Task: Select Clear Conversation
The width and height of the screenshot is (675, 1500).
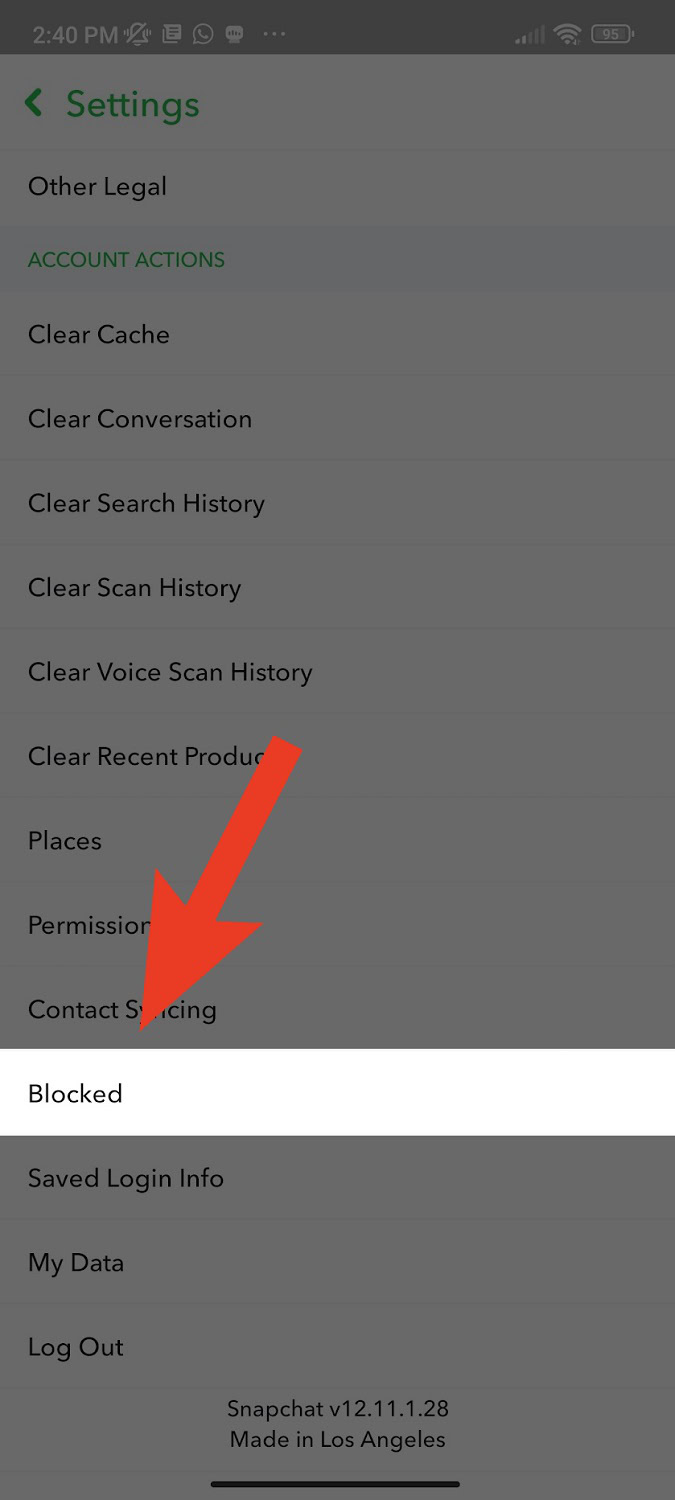Action: [x=140, y=419]
